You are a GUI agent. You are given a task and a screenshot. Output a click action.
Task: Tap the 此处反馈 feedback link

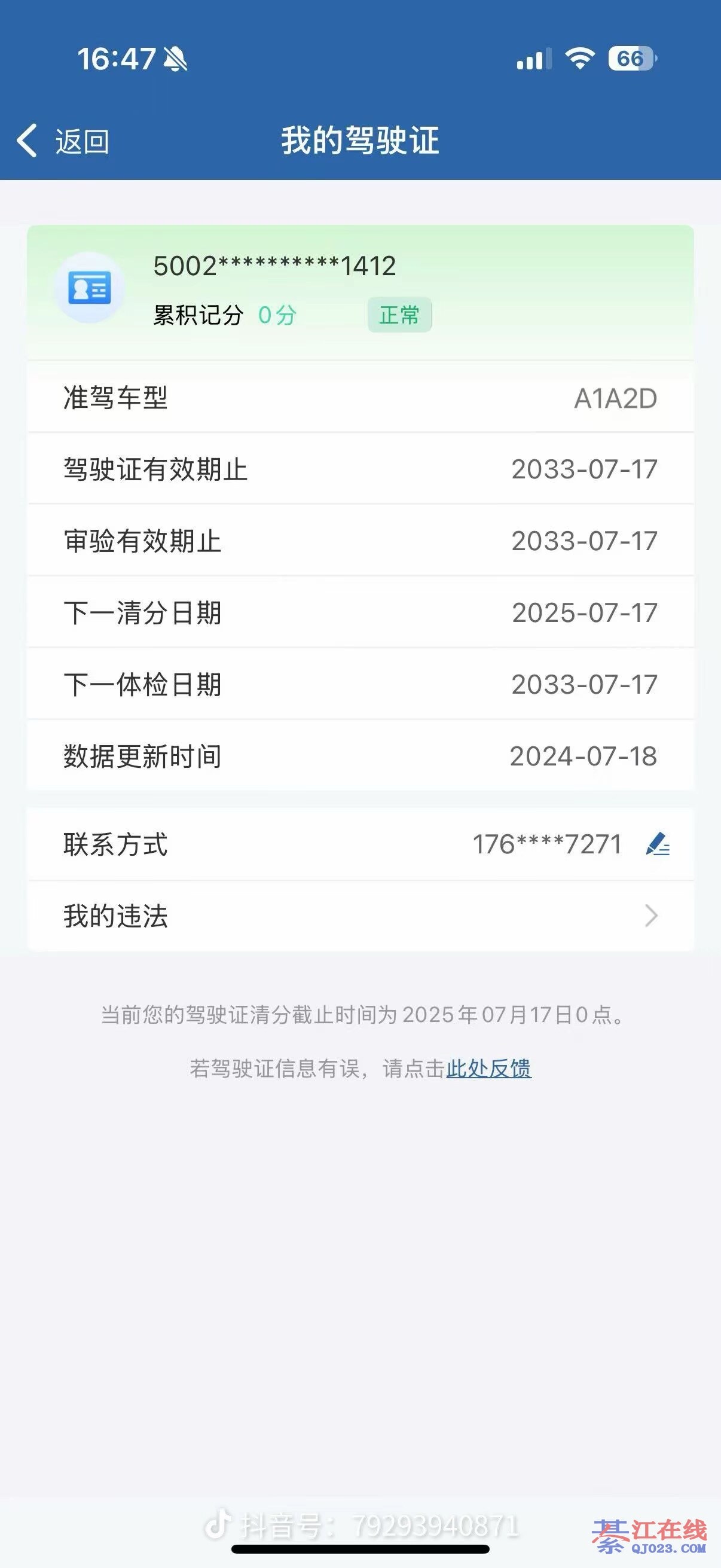pos(488,1068)
